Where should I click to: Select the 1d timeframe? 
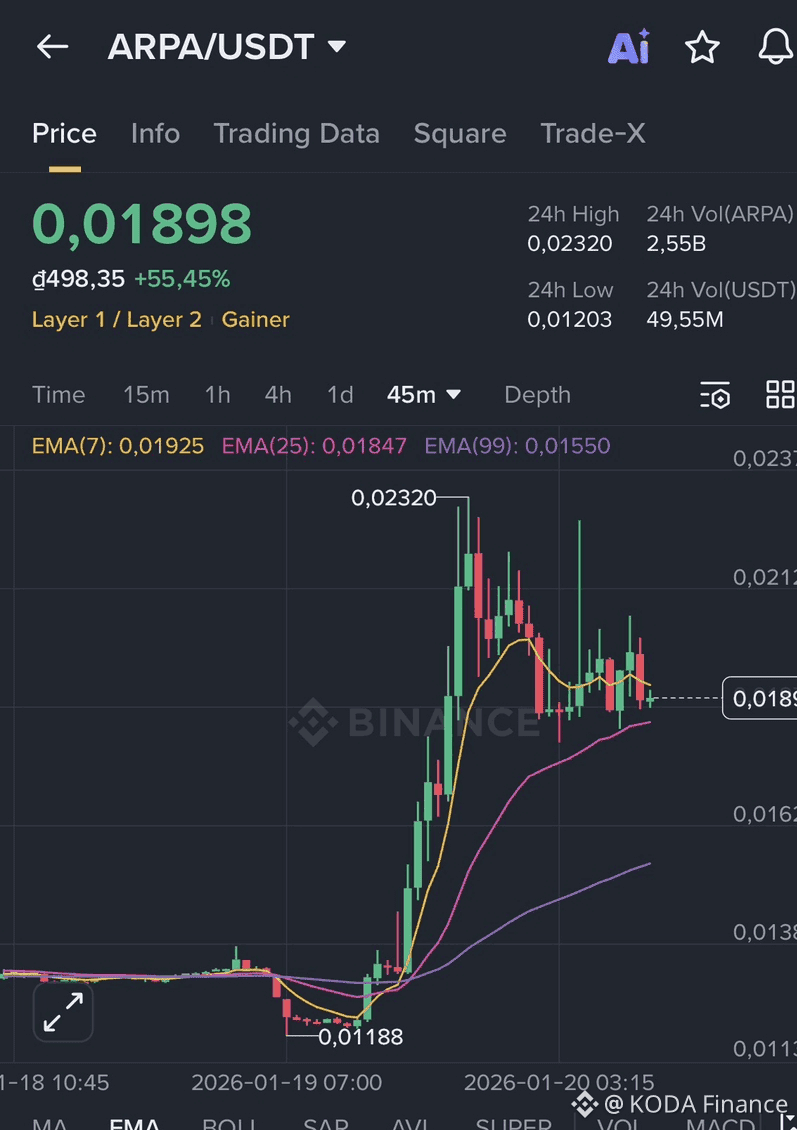click(x=339, y=395)
